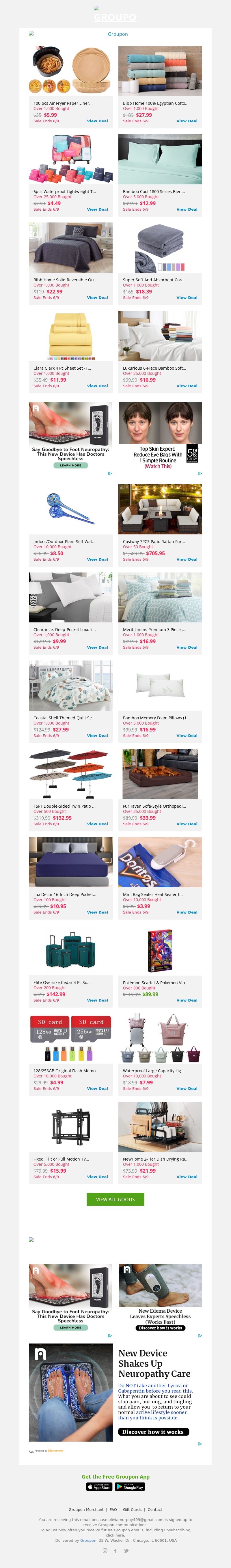View the deal for Costway 7PCS Patio Rattan Furniture
231x1568 pixels.
pos(187,560)
